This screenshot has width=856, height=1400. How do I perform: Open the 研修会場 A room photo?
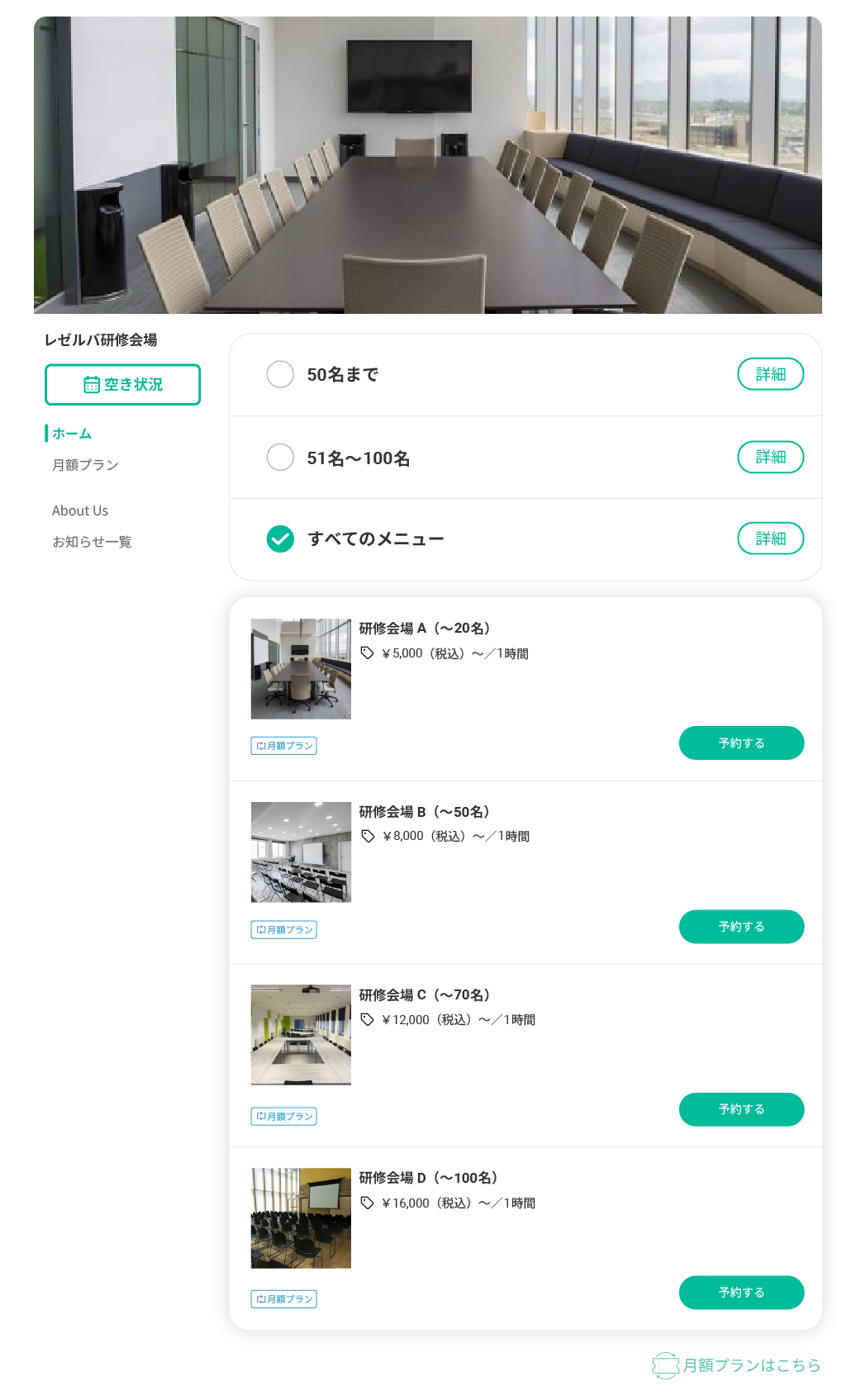coord(301,669)
